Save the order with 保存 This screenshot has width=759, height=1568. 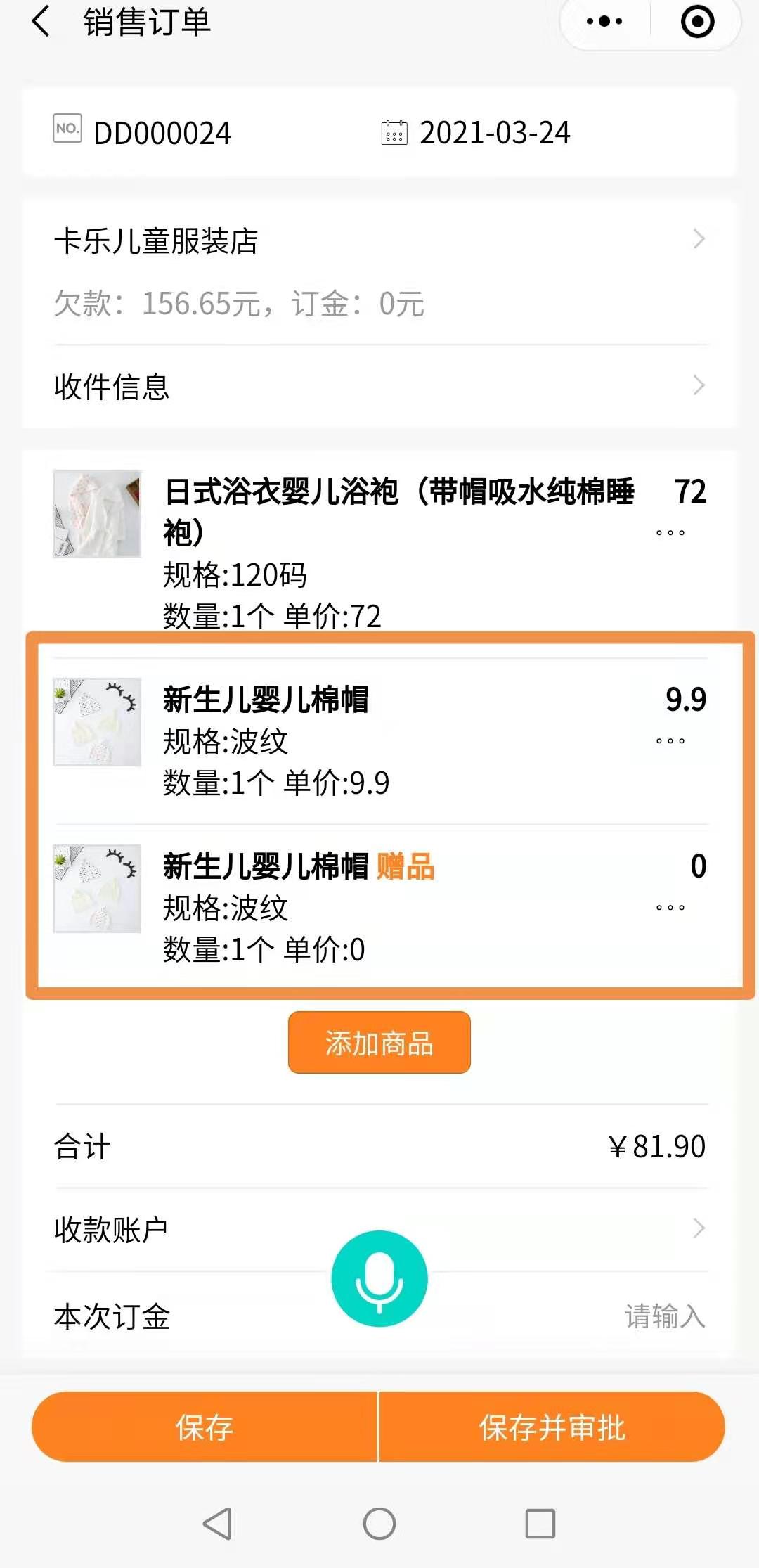[x=205, y=1427]
